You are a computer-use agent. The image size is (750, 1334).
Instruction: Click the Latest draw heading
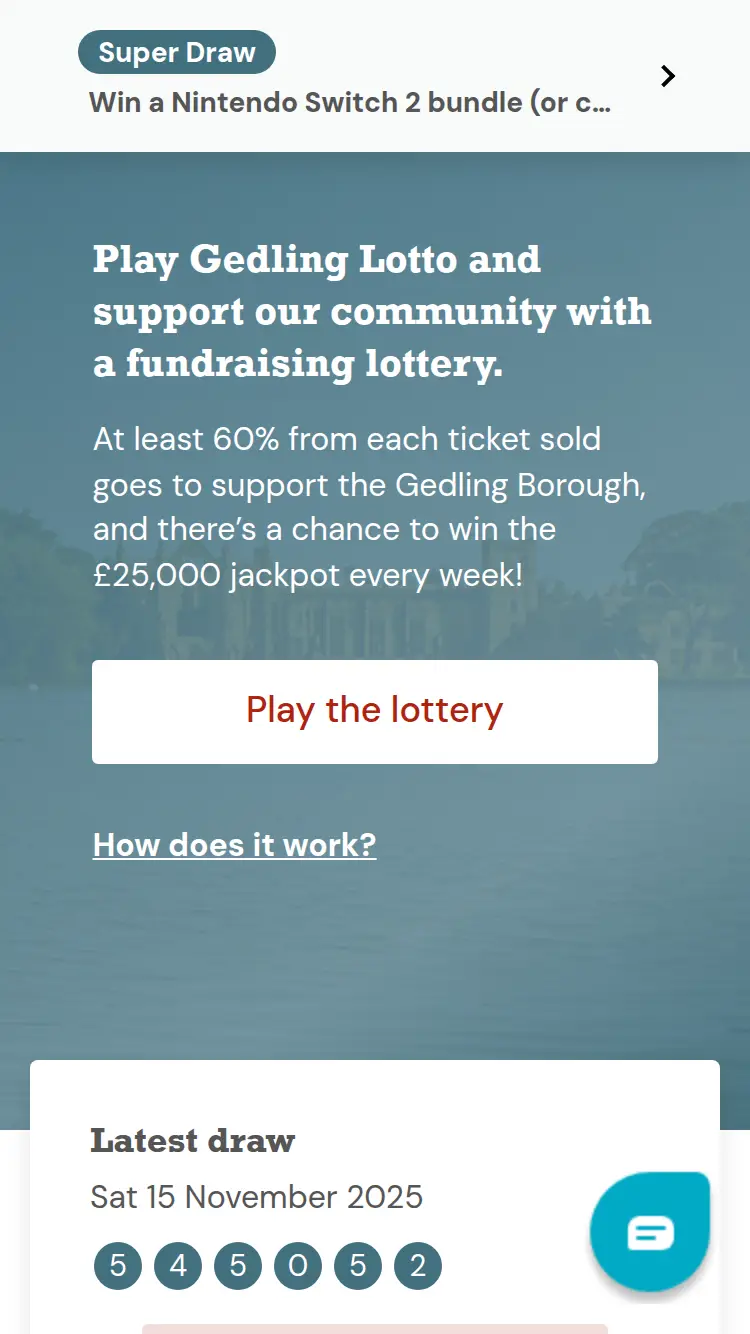coord(193,1141)
